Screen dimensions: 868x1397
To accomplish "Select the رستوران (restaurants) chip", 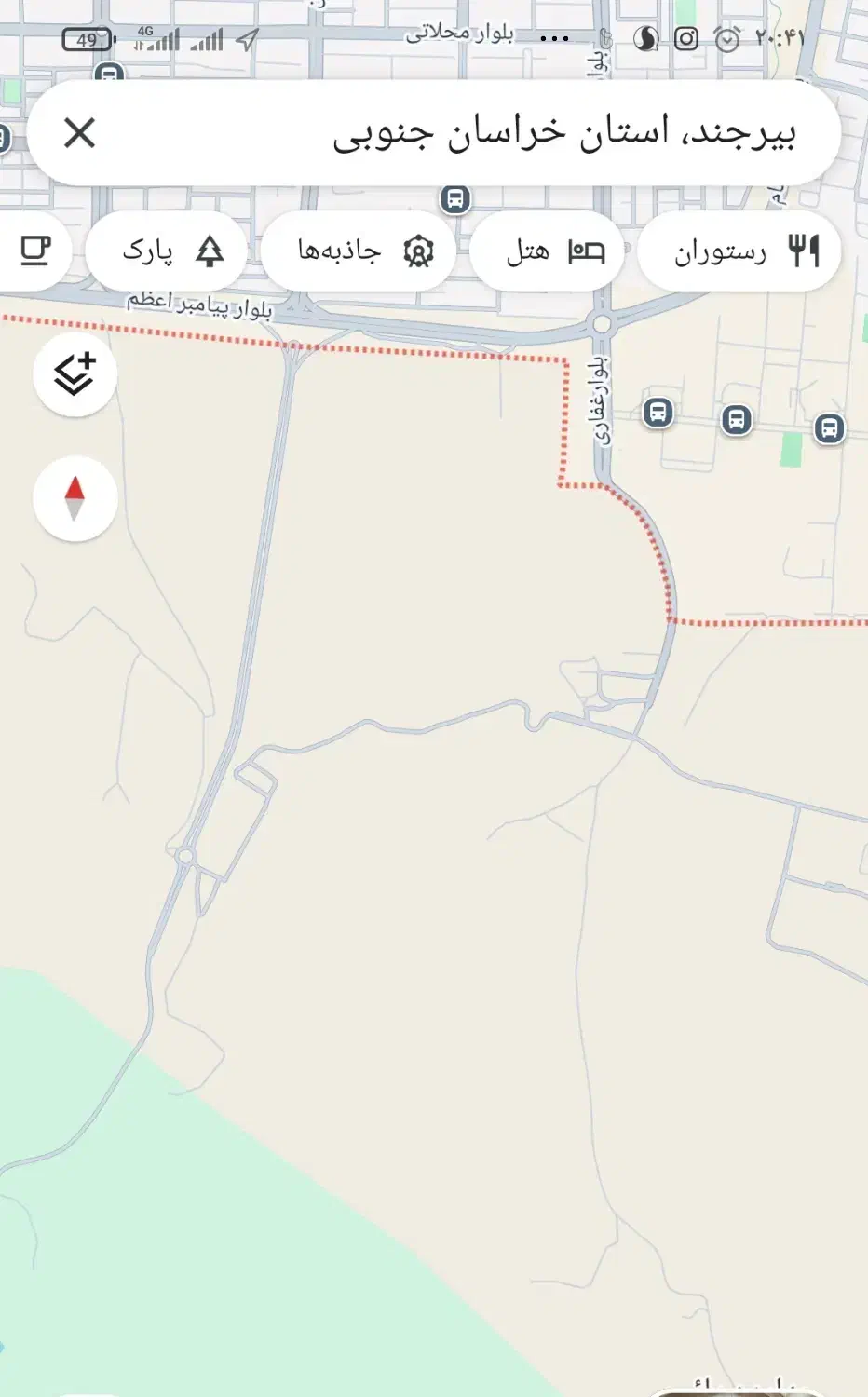I will tap(739, 251).
